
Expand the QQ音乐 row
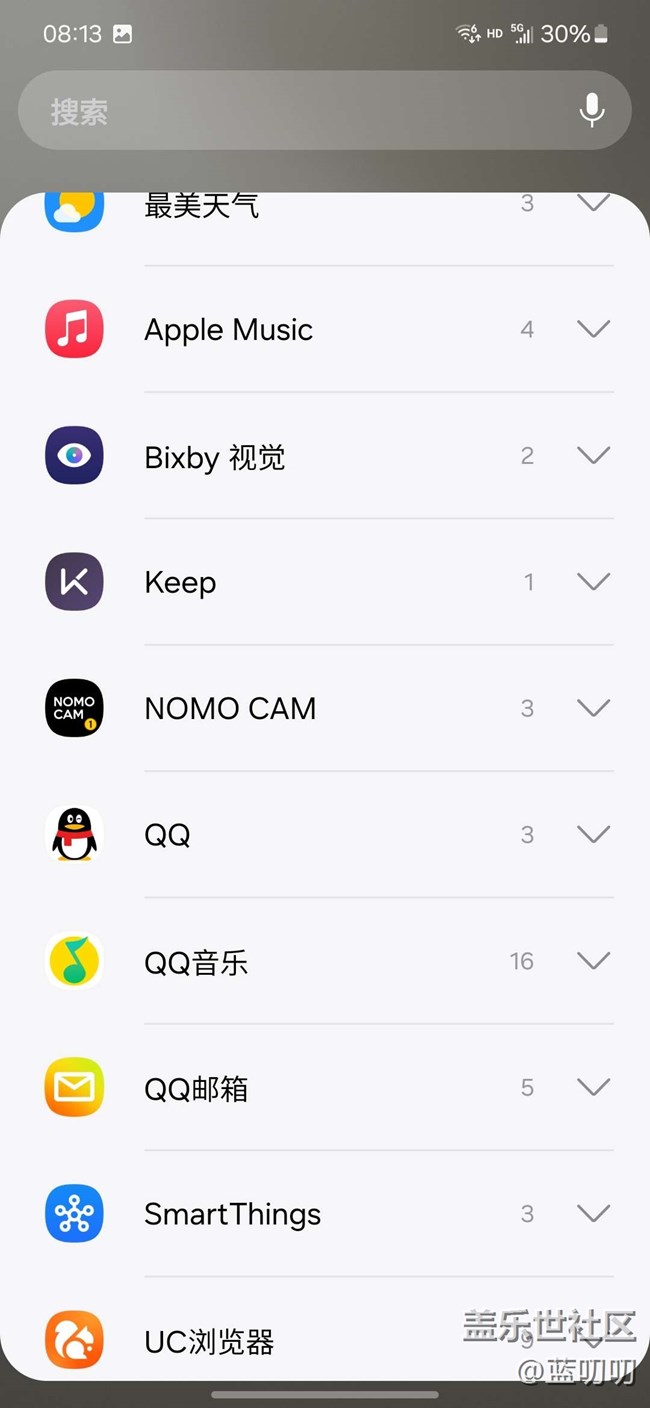(593, 961)
